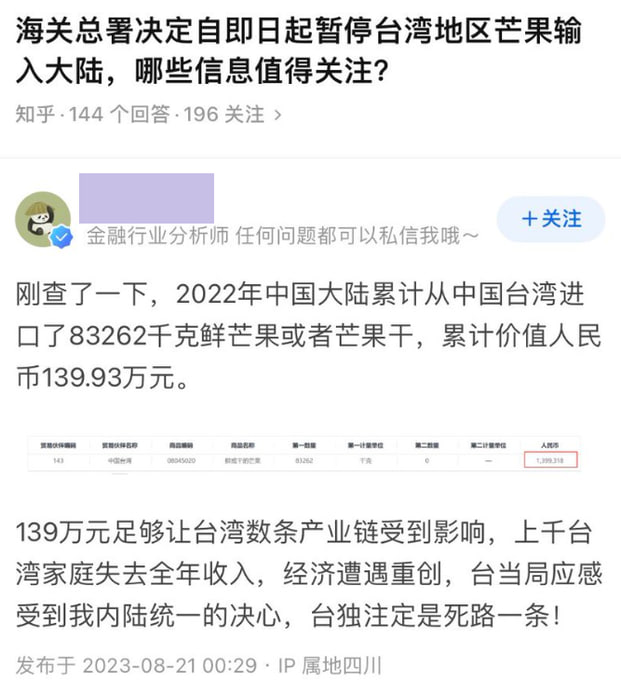This screenshot has height=680, width=621.
Task: Enlarge the mango import data table image
Action: [309, 452]
